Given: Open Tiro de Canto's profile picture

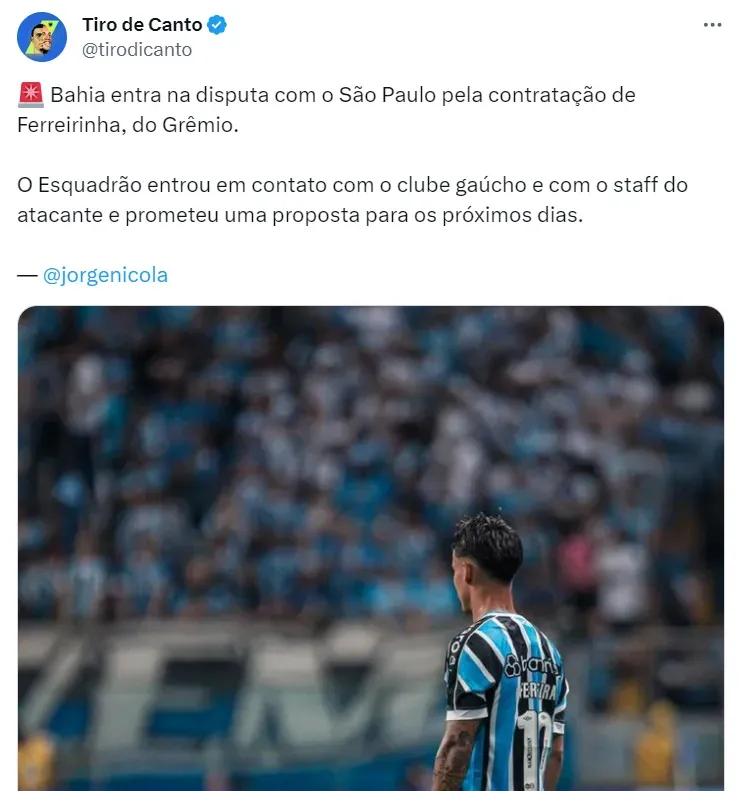Looking at the screenshot, I should [42, 37].
